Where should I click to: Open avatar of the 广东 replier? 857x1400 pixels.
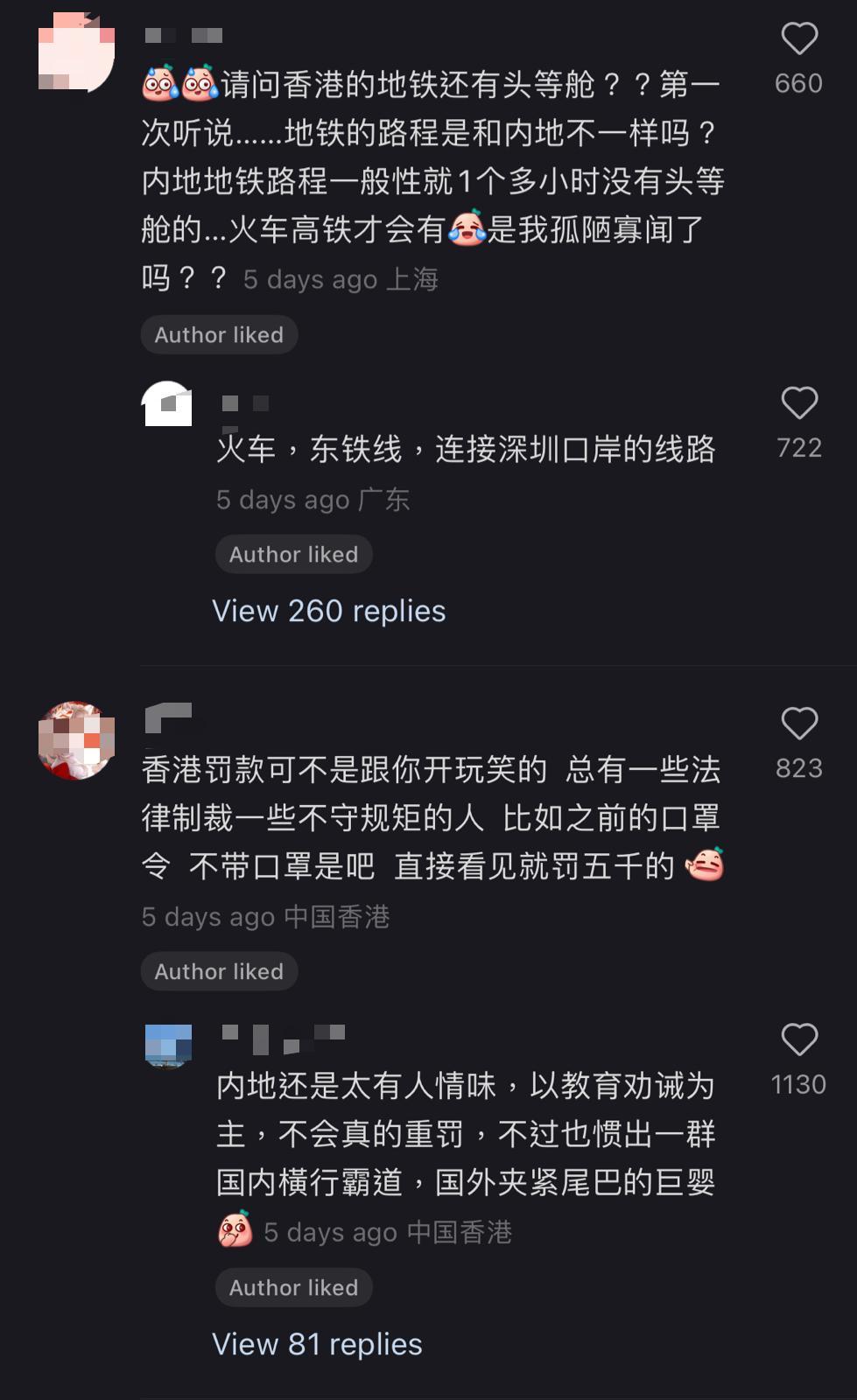pos(166,404)
